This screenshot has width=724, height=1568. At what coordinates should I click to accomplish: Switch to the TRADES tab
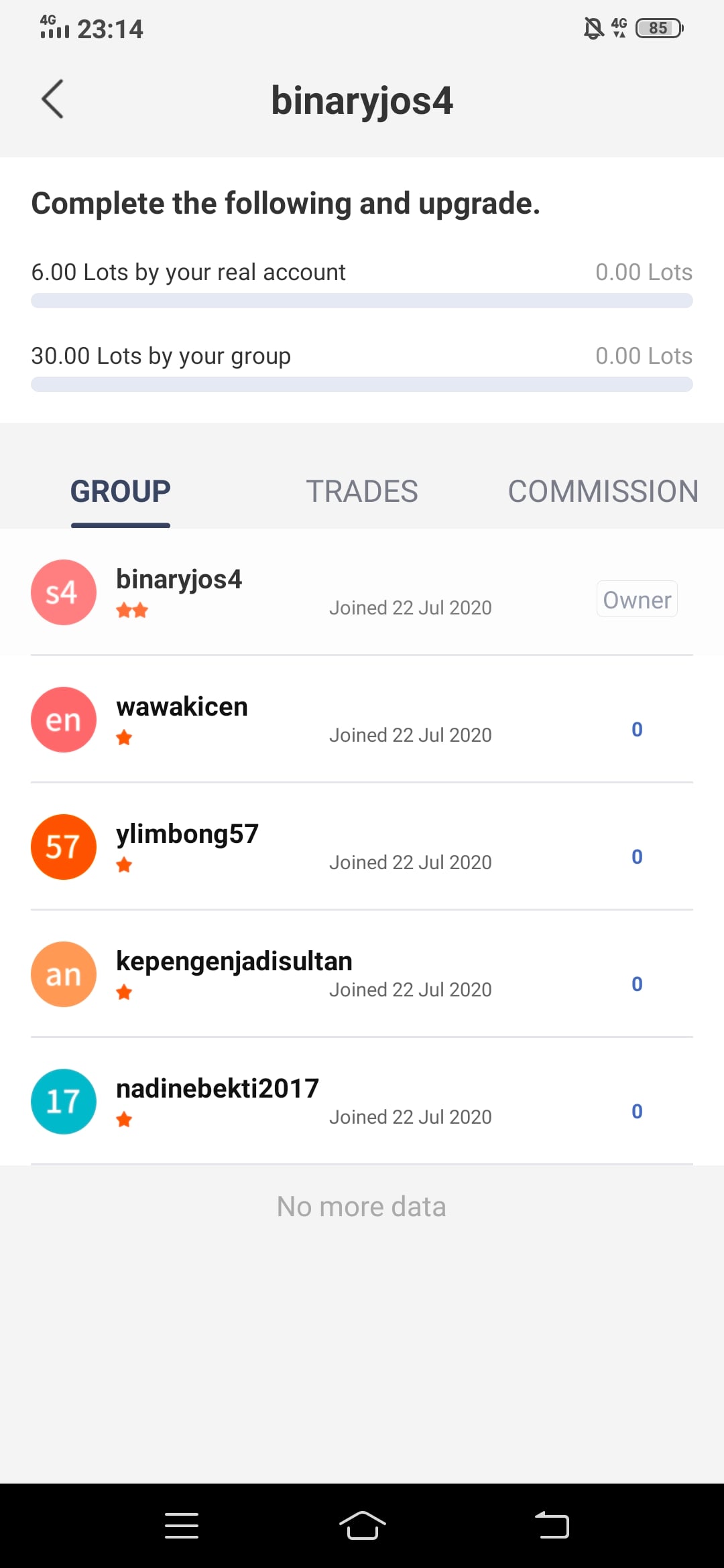click(x=362, y=492)
